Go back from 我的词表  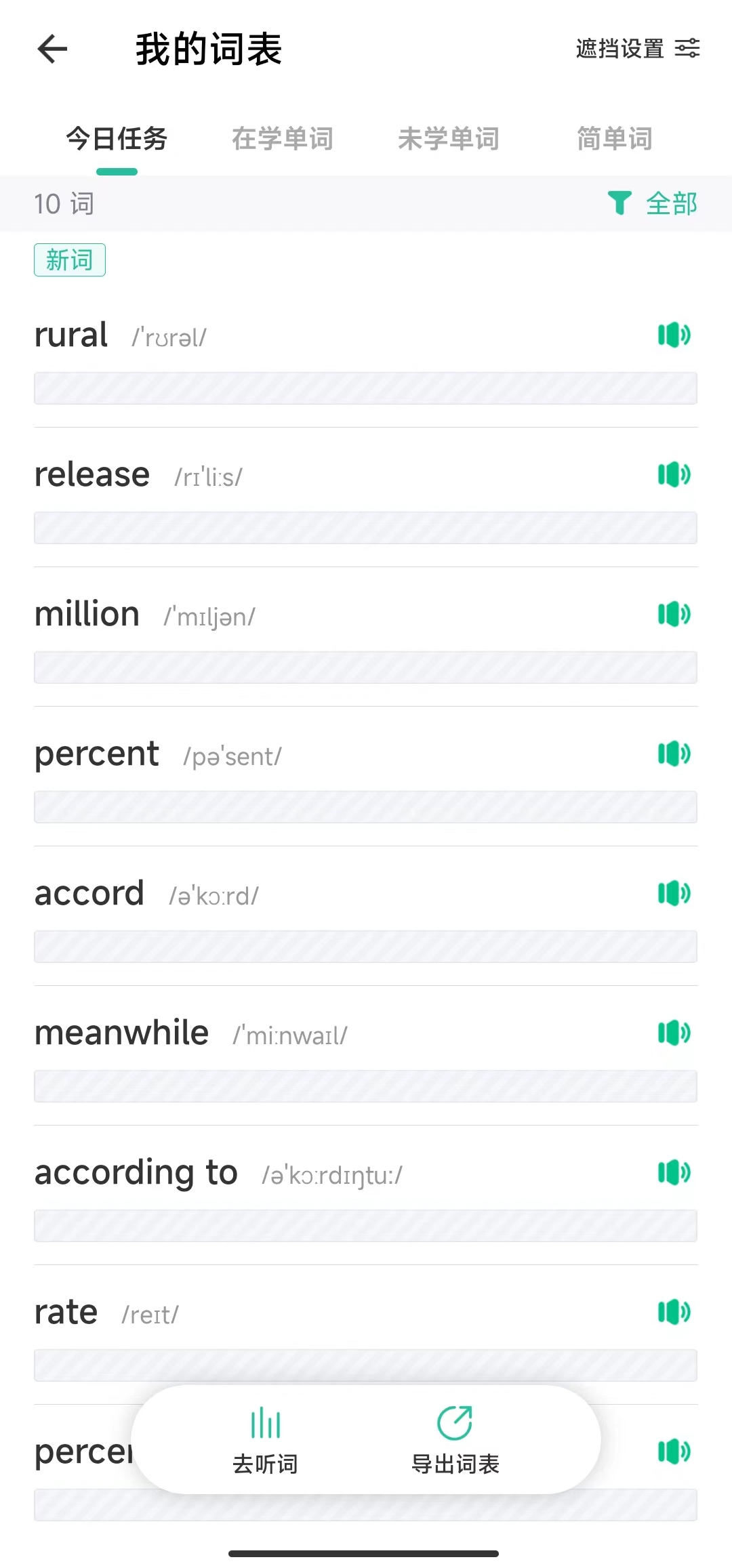(52, 49)
